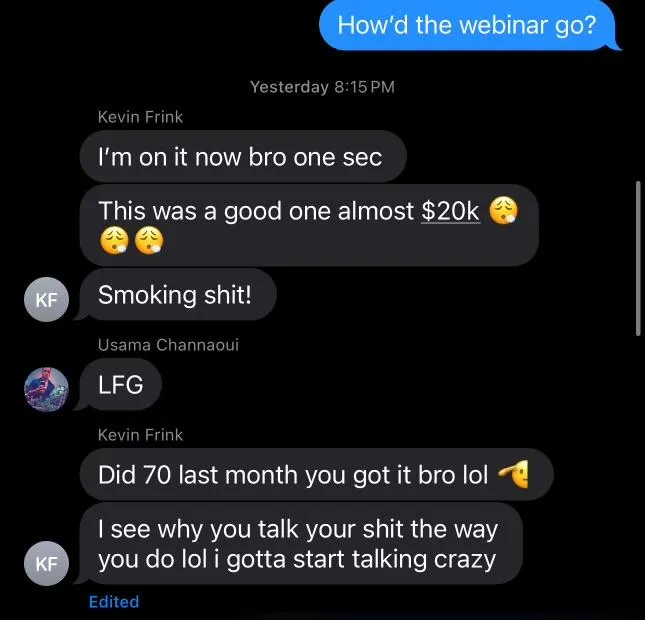Open the KF avatar beside "Smoking shit!"
This screenshot has width=645, height=620.
click(46, 298)
